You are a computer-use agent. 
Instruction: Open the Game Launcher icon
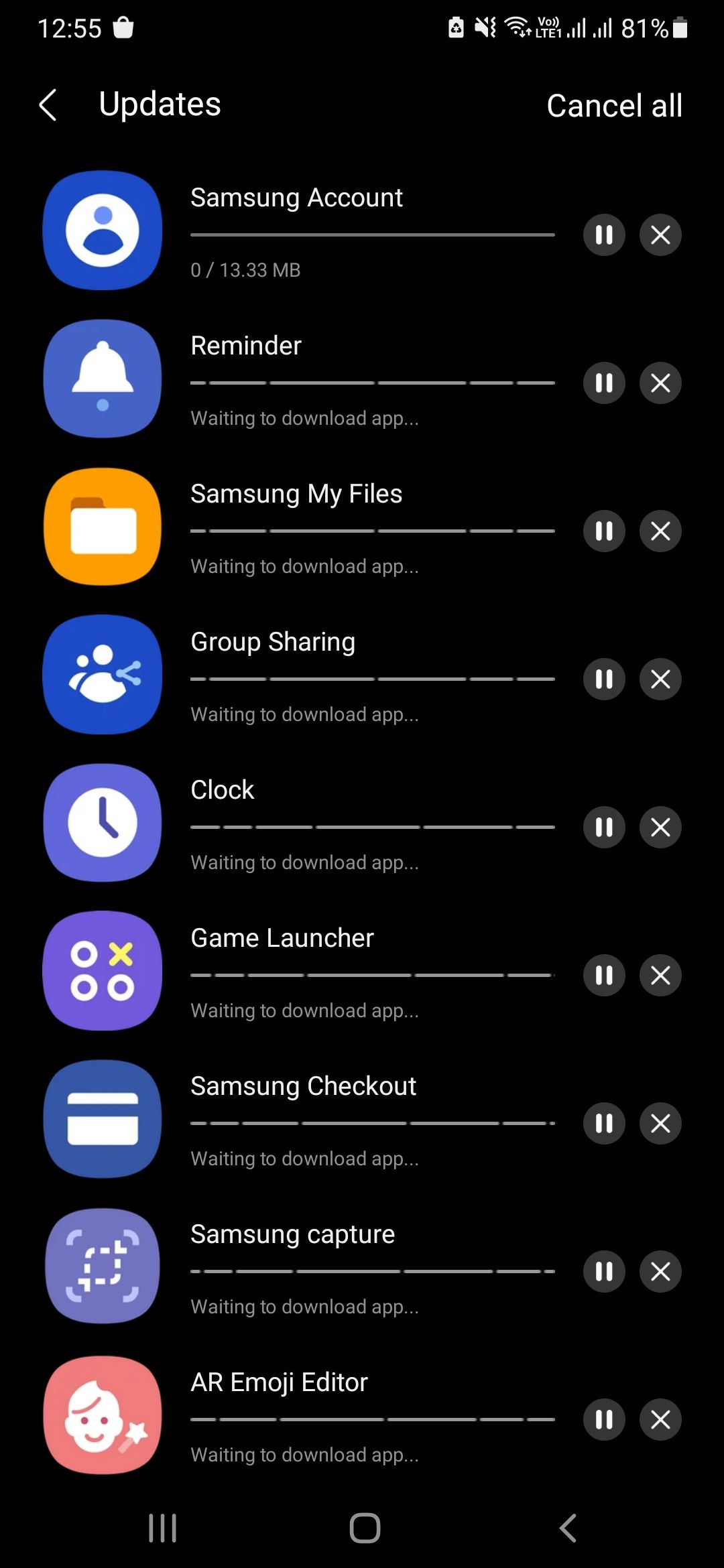point(102,970)
